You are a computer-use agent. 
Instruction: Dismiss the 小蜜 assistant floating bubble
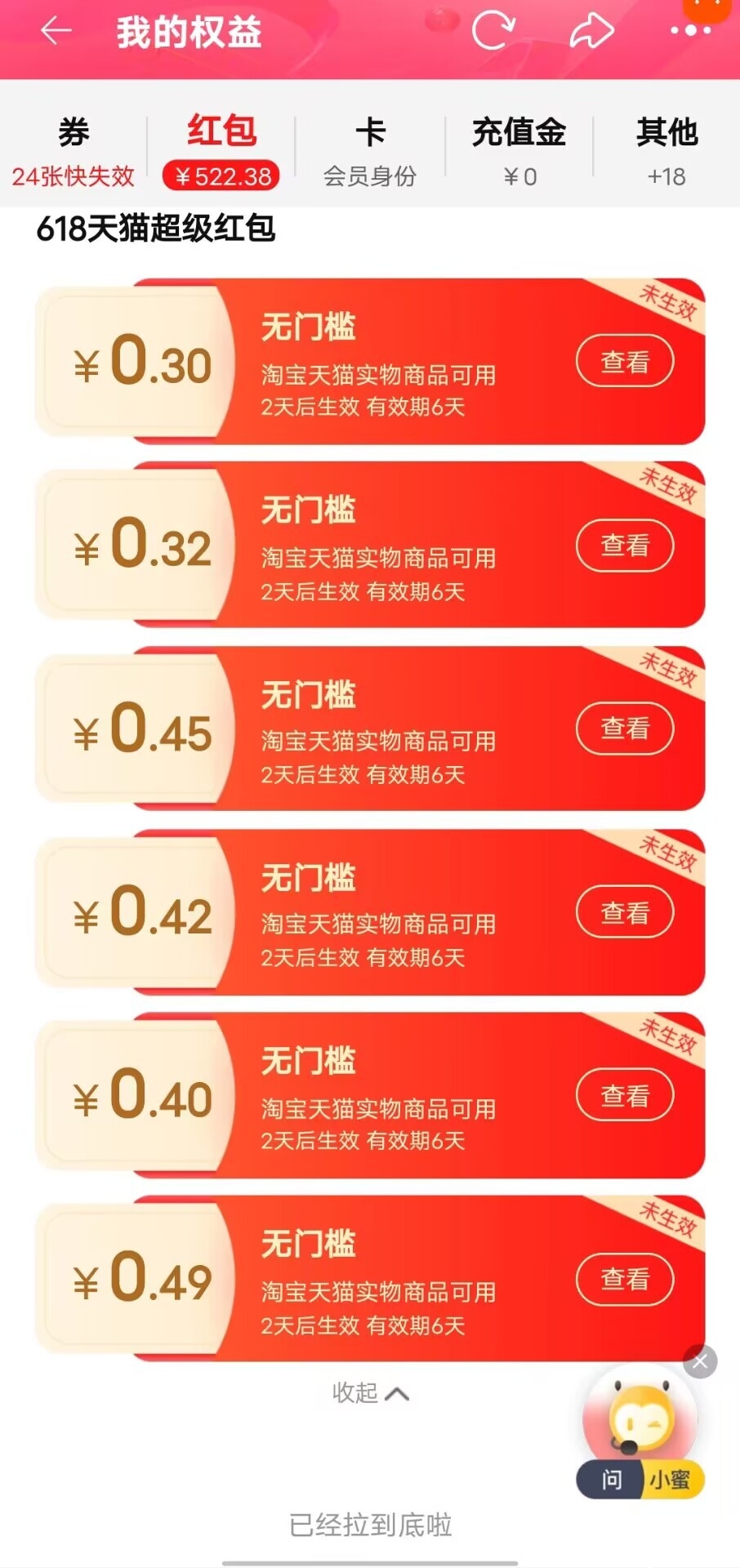[700, 1361]
